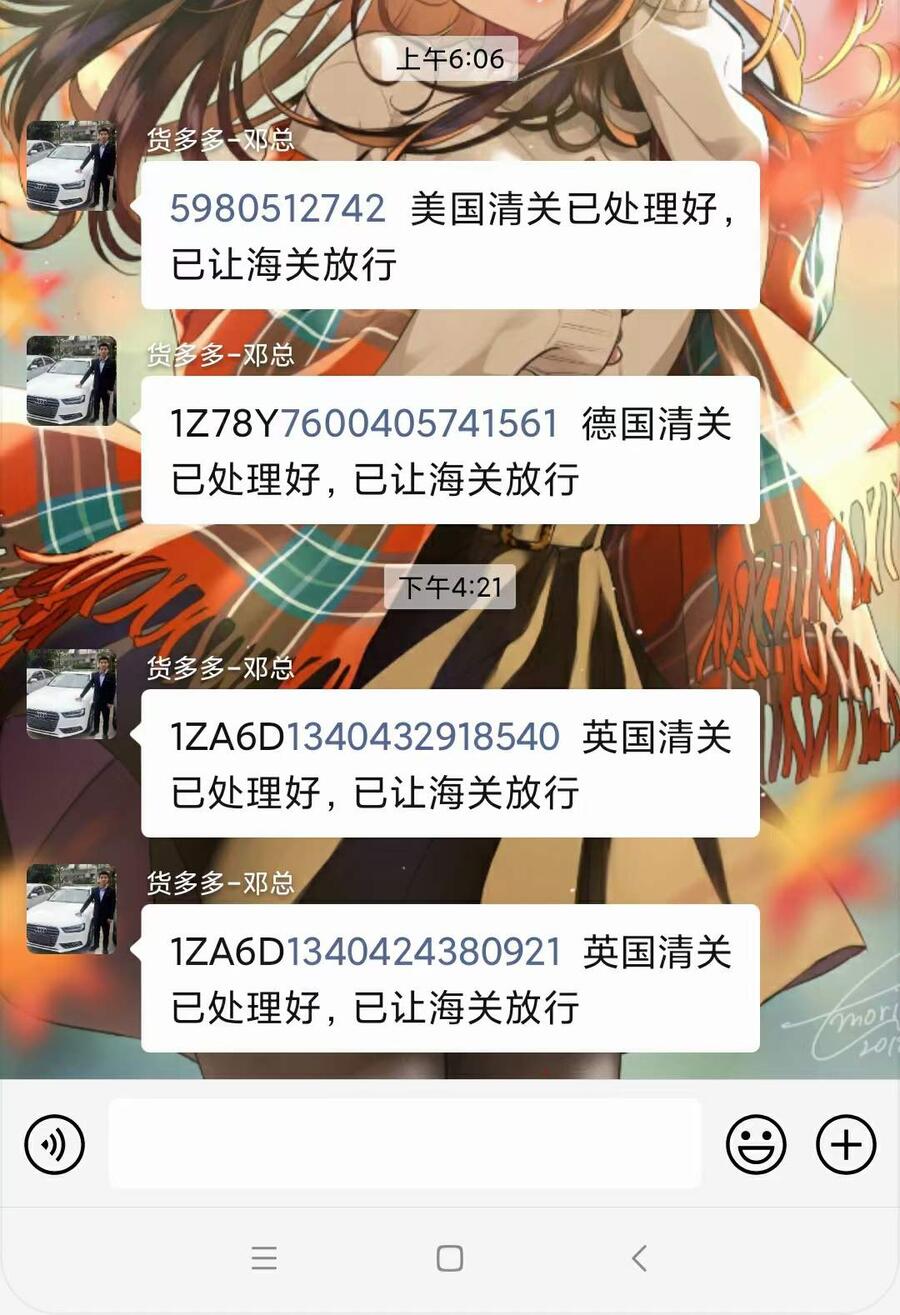Open linked number 7600405741561
Viewport: 900px width, 1315px height.
419,423
